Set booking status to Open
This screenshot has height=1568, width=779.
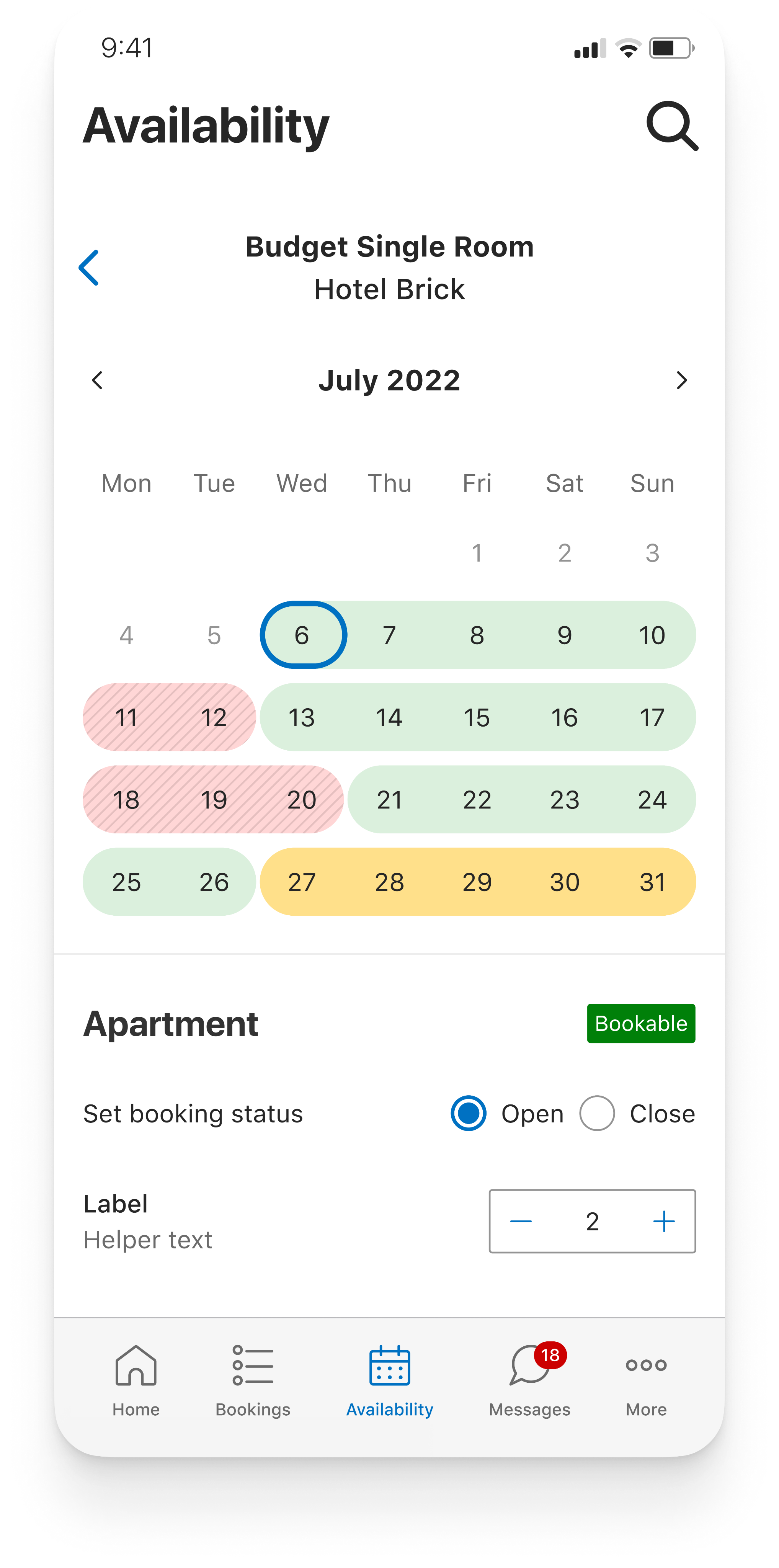pos(469,1113)
